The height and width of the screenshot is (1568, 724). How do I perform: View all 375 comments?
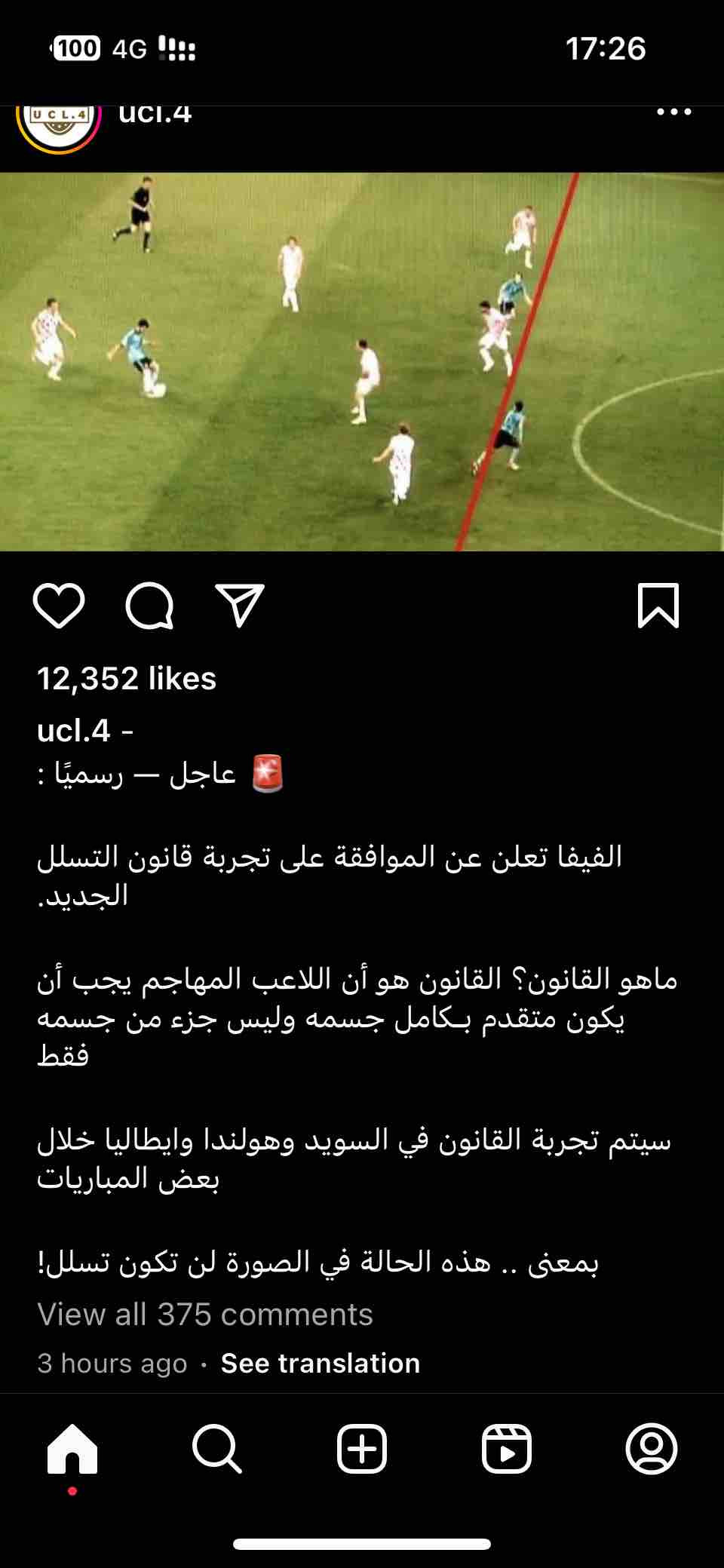[x=205, y=1315]
